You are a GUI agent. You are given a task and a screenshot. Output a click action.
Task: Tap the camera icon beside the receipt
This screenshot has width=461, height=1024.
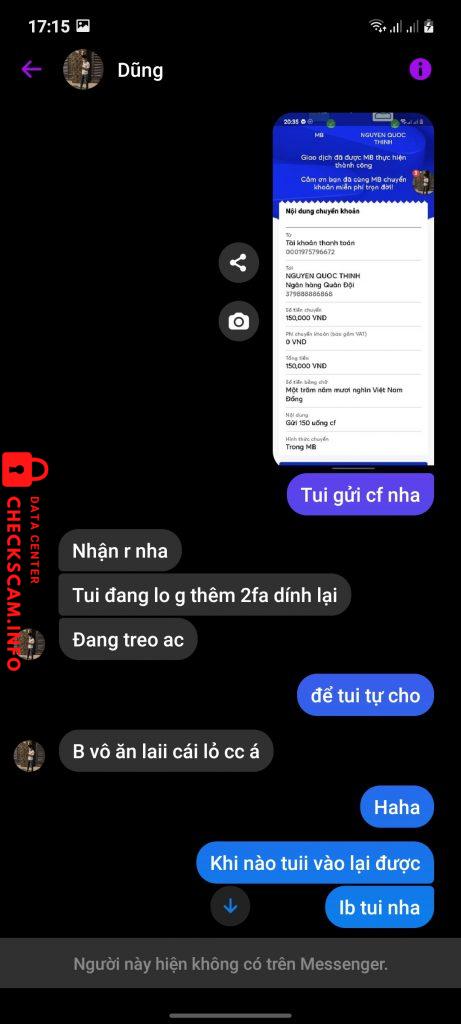click(238, 321)
